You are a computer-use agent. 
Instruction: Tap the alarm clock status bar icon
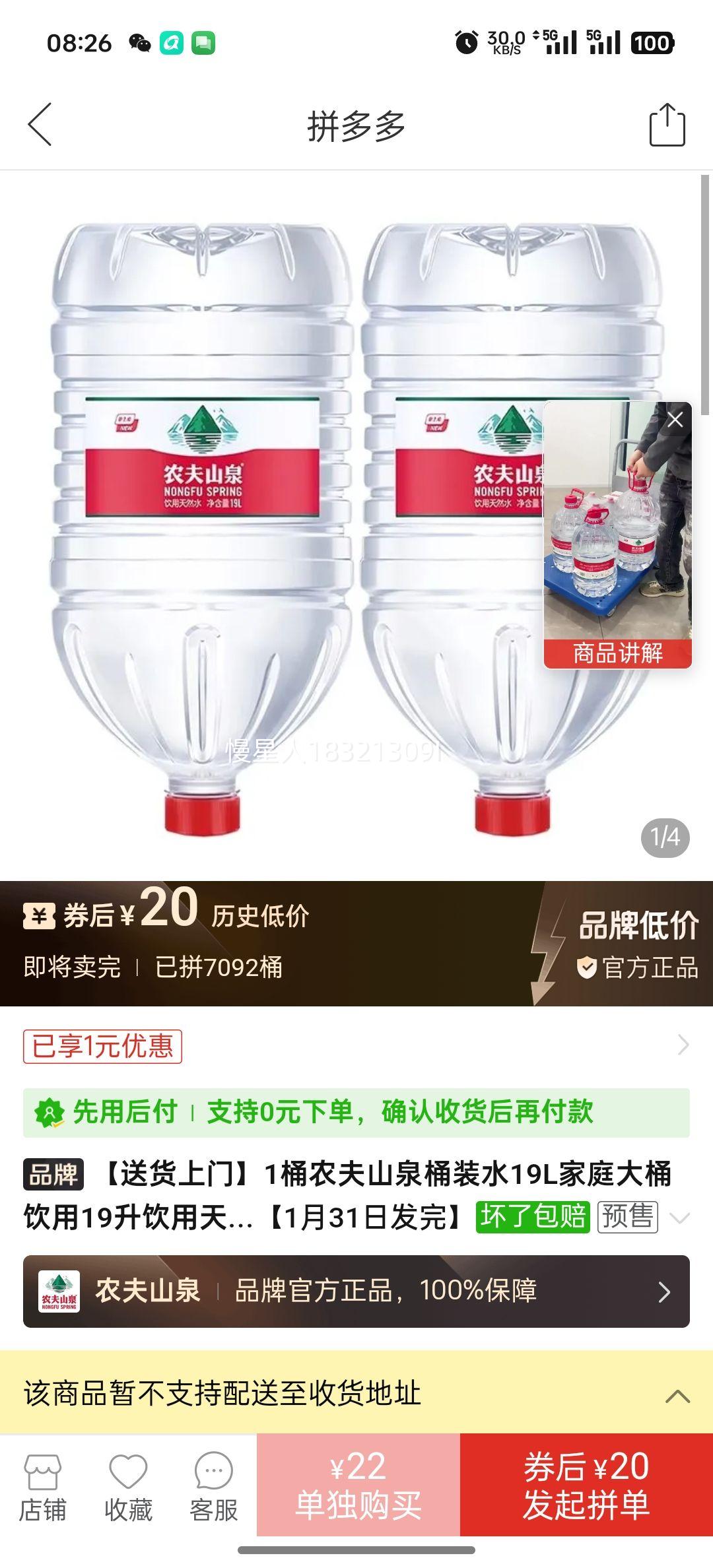coord(466,45)
